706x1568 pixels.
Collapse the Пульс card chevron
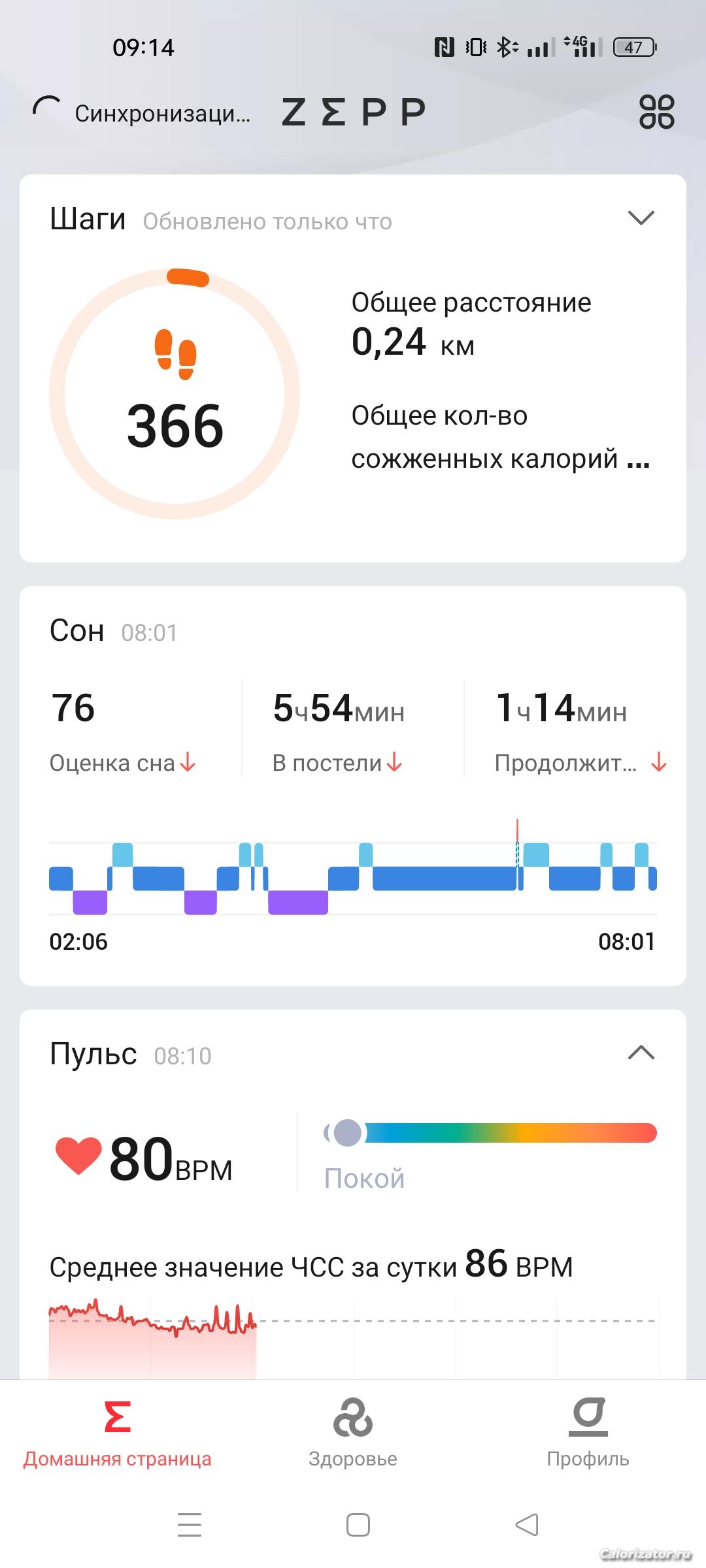pos(641,1053)
